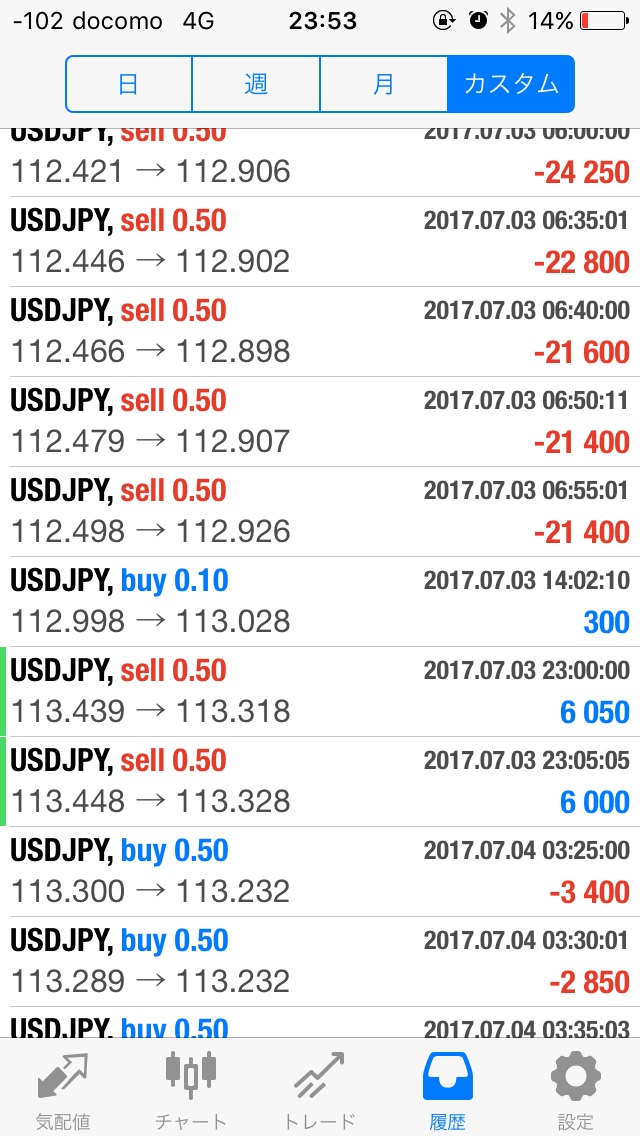640x1136 pixels.
Task: Open the USDJPY sell trade with 6 000 profit
Action: (x=320, y=782)
